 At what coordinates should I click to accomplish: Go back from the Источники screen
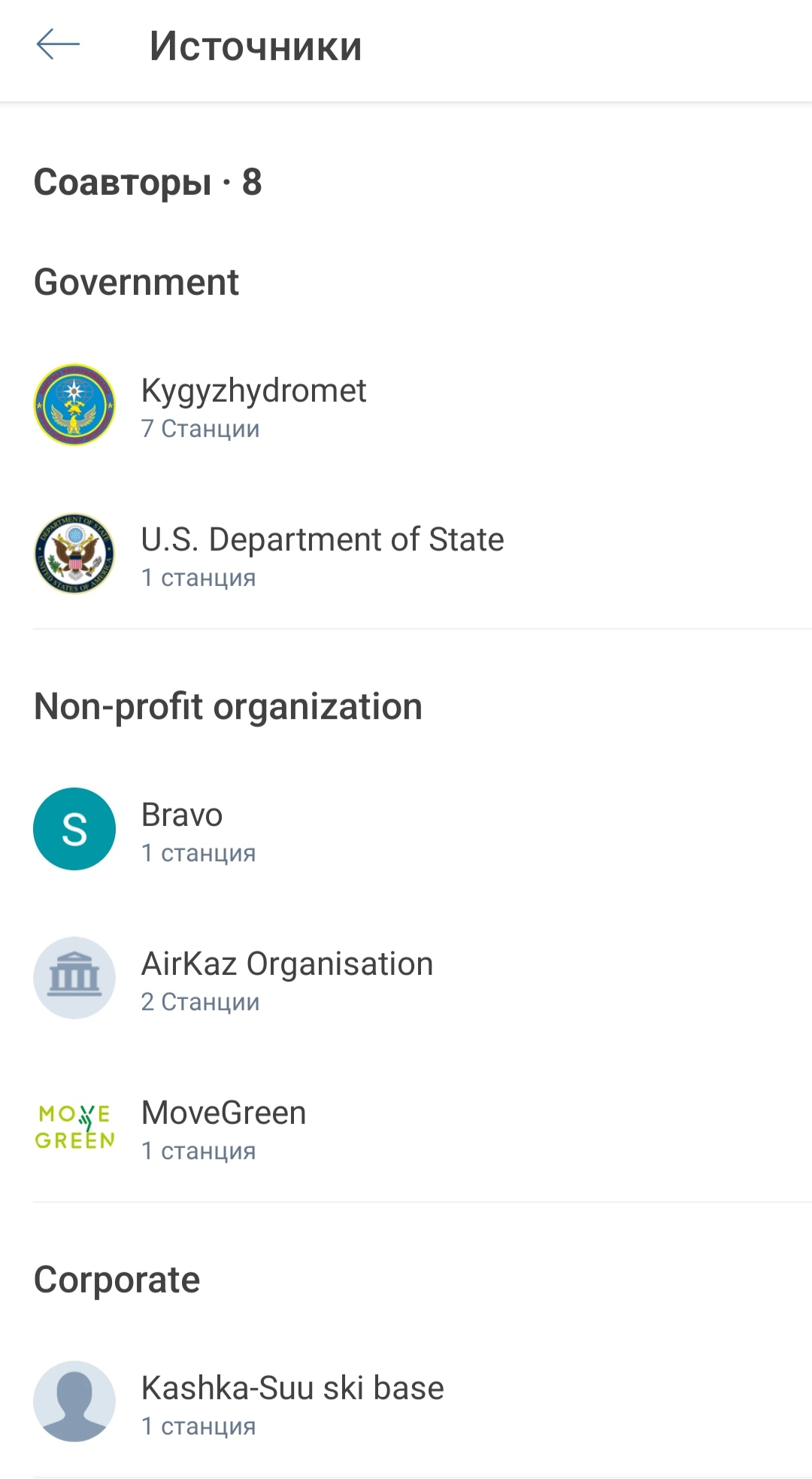click(x=58, y=45)
